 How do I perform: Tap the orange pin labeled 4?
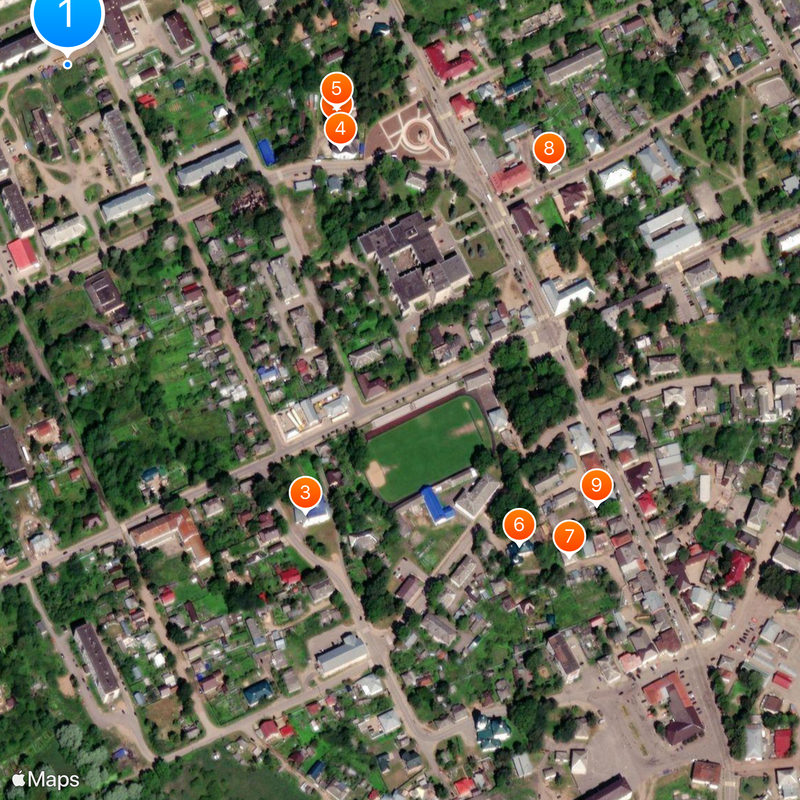pos(341,129)
